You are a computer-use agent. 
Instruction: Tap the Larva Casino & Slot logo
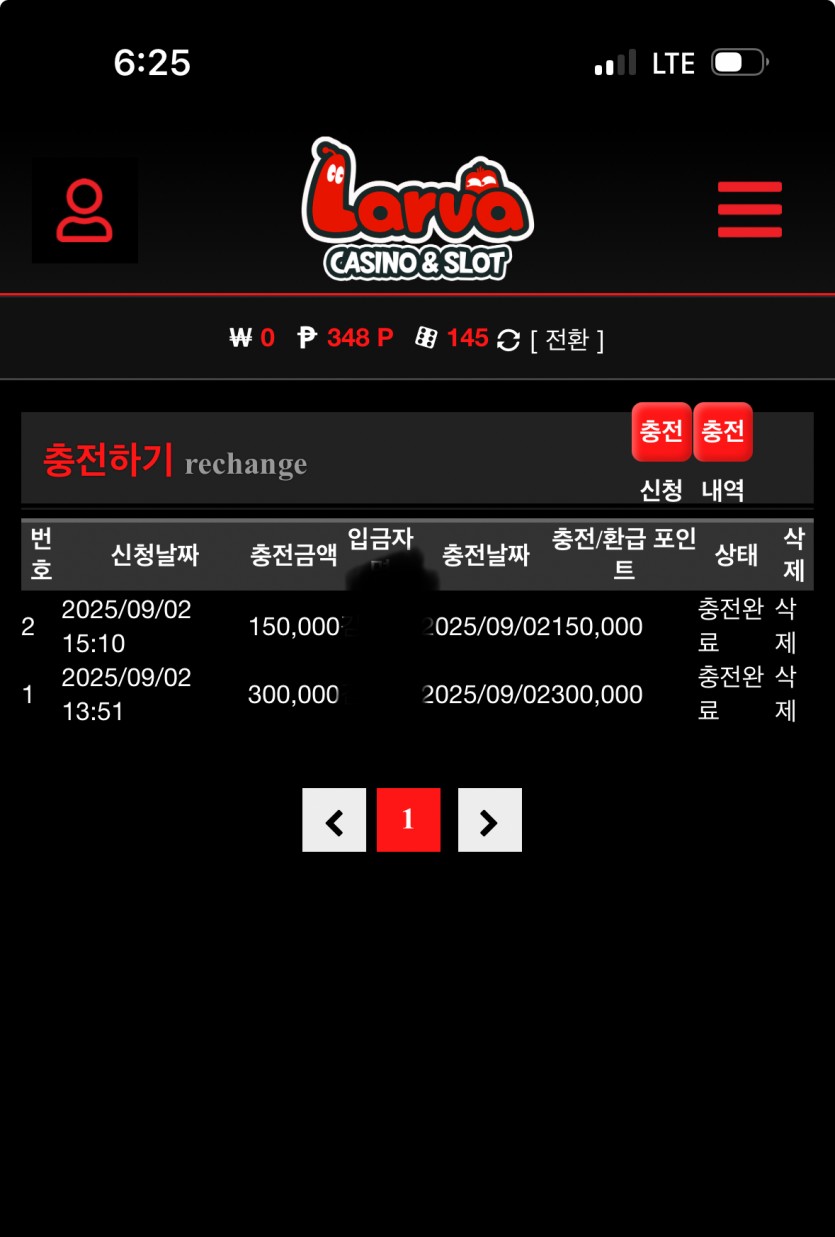pos(418,210)
